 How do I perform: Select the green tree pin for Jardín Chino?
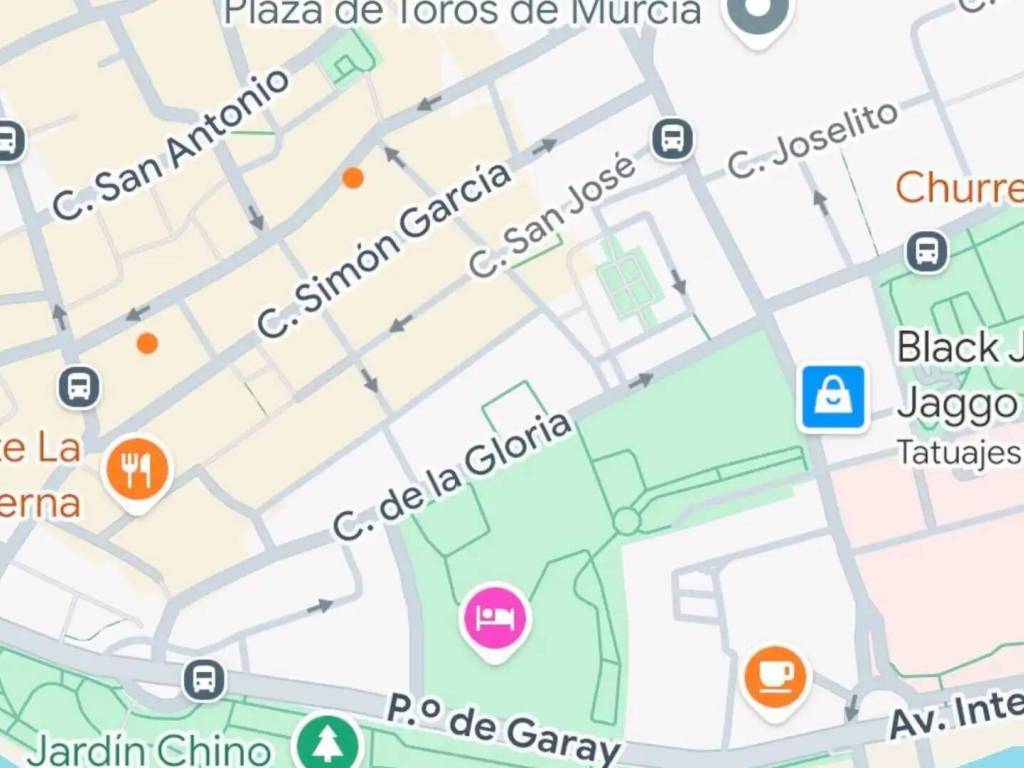tap(326, 743)
